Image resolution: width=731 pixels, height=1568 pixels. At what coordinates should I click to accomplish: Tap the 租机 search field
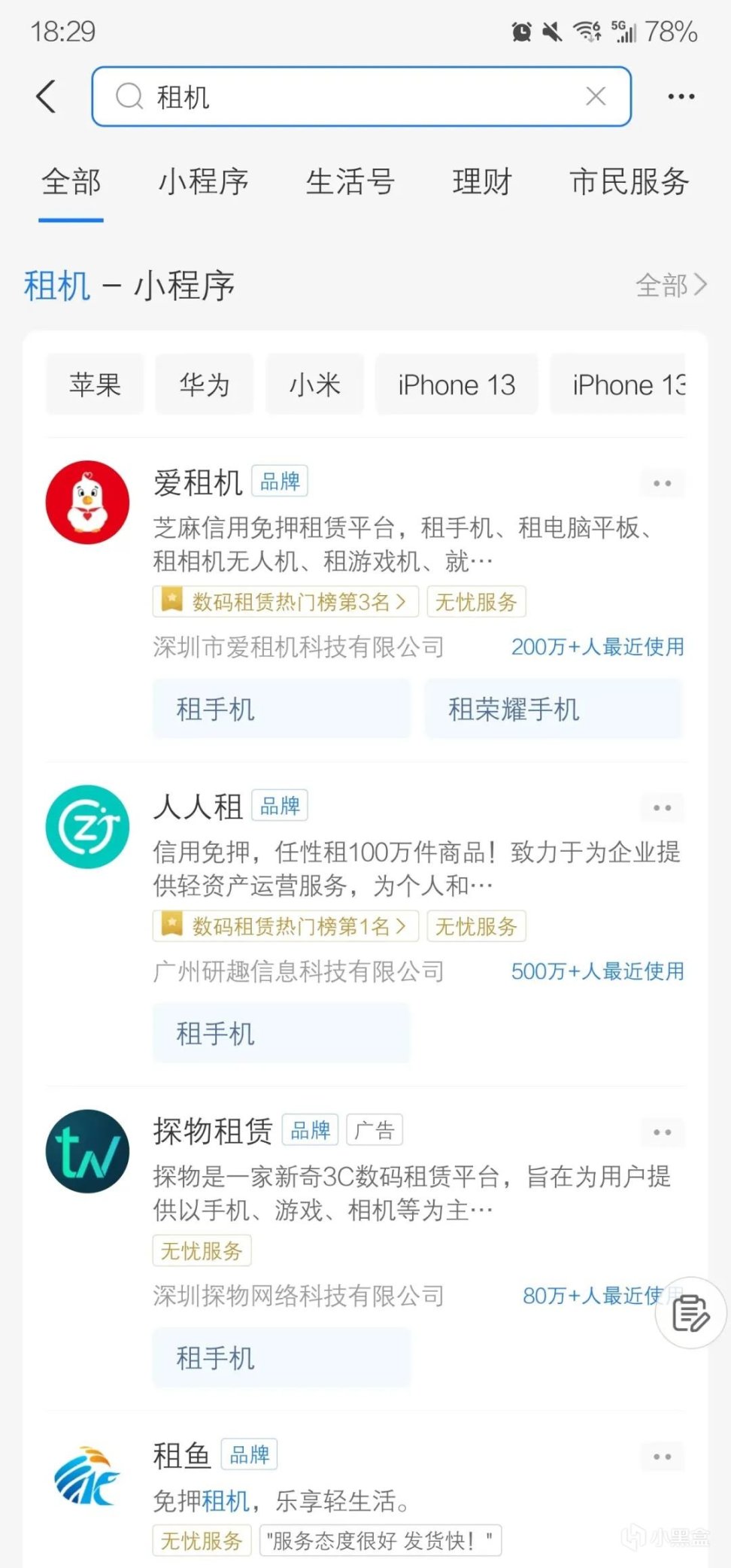point(353,97)
